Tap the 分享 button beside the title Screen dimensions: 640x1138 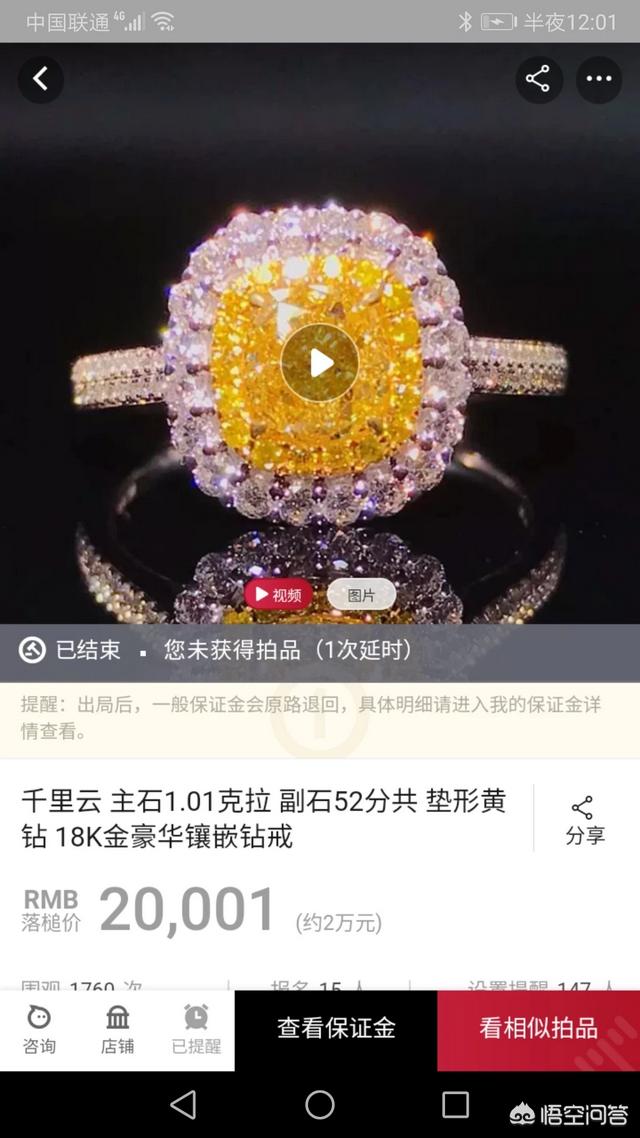[x=585, y=821]
